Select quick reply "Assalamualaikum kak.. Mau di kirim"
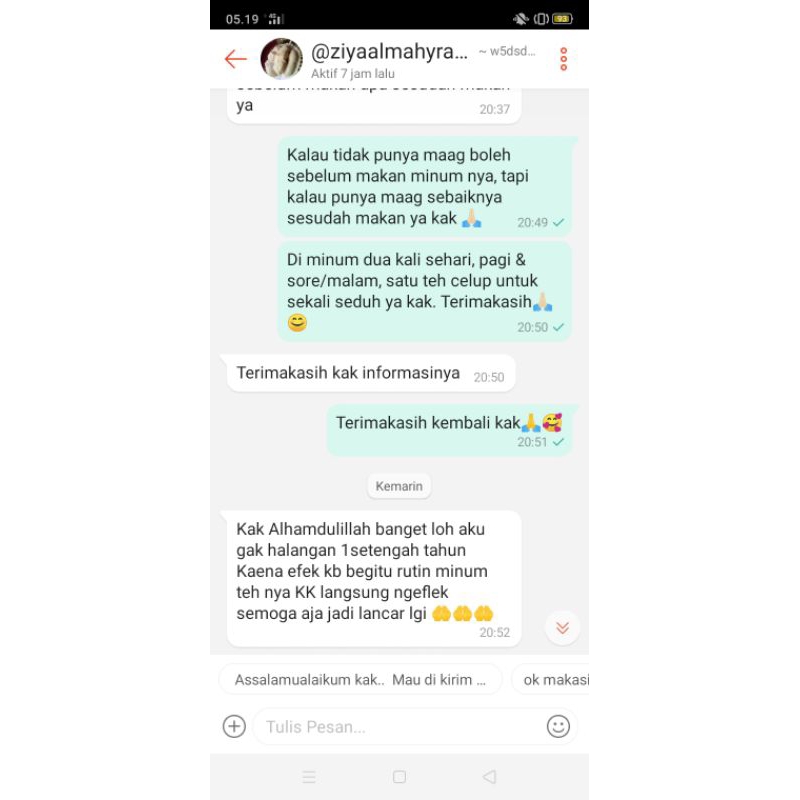This screenshot has height=800, width=800. pos(360,680)
